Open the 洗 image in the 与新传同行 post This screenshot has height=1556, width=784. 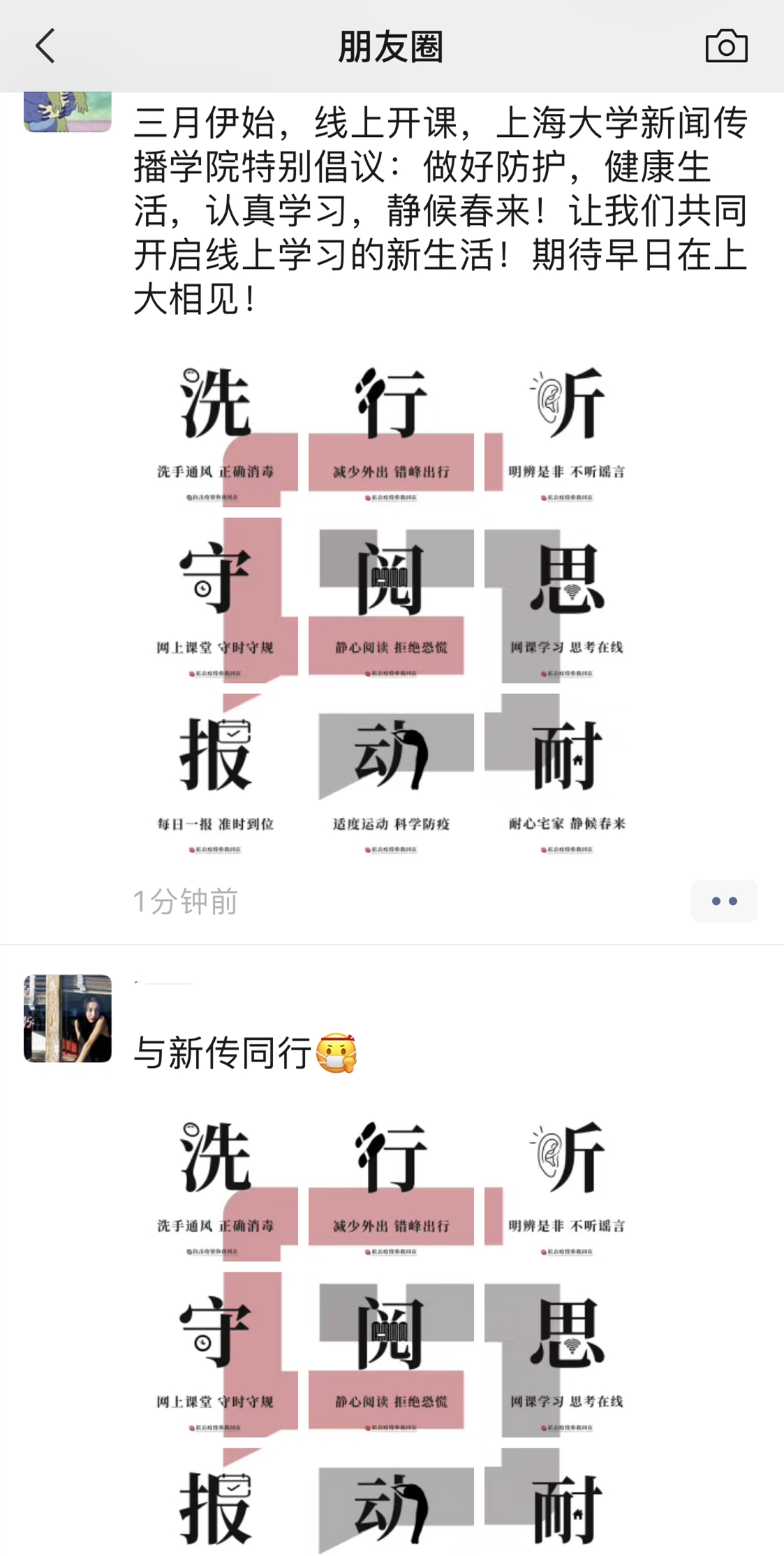(215, 1184)
